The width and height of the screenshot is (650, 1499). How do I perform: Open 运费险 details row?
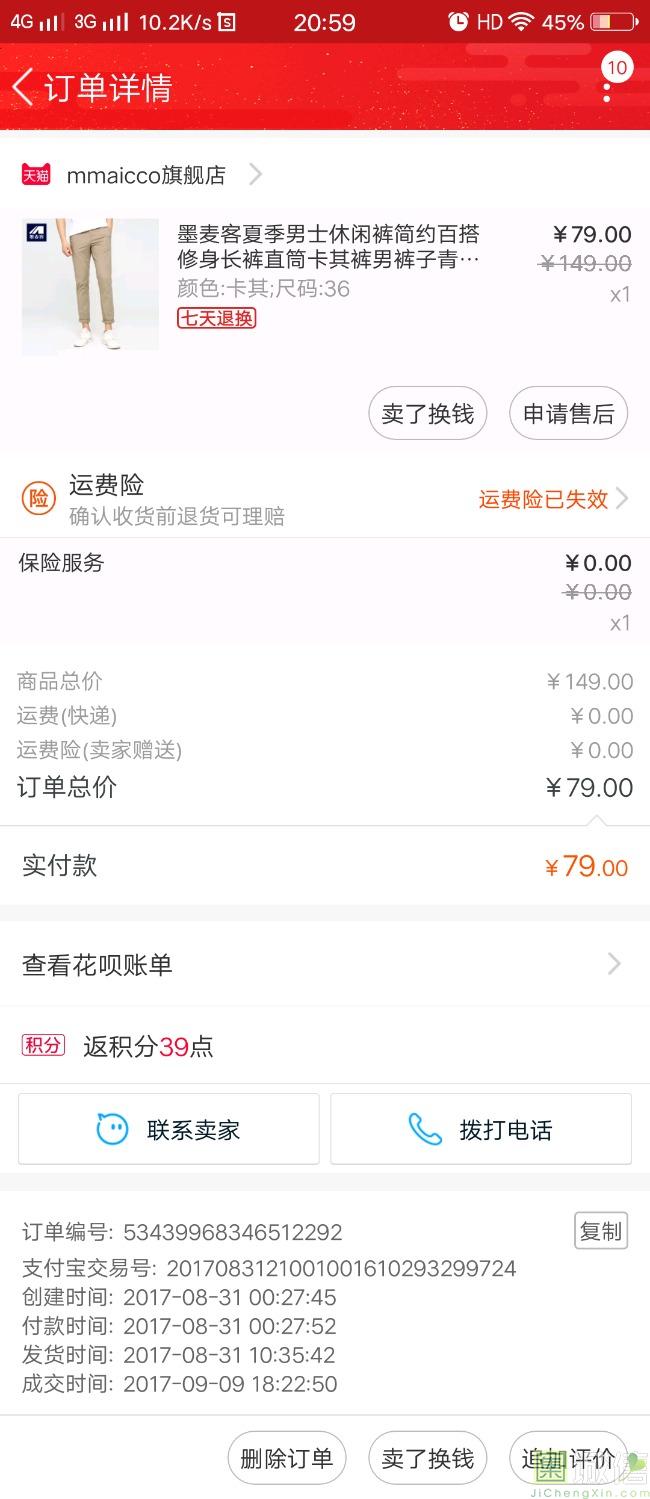tap(325, 499)
